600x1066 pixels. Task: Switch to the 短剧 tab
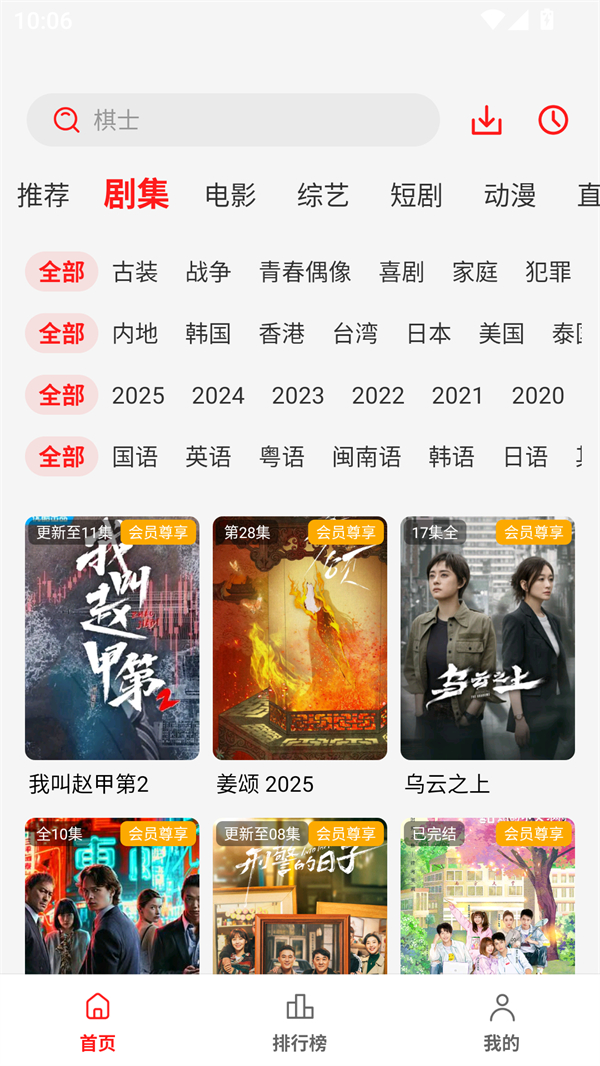[x=416, y=195]
